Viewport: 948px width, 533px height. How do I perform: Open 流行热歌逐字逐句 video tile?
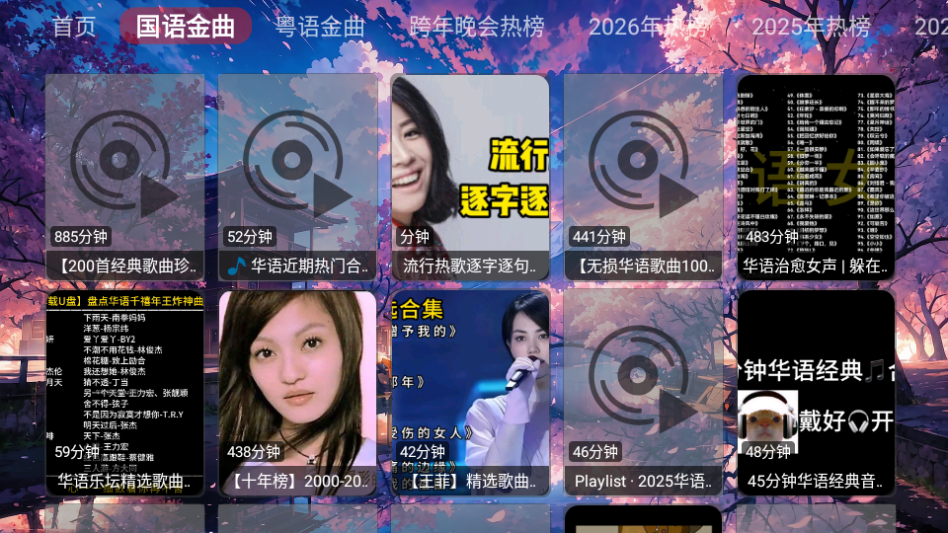pyautogui.click(x=470, y=176)
